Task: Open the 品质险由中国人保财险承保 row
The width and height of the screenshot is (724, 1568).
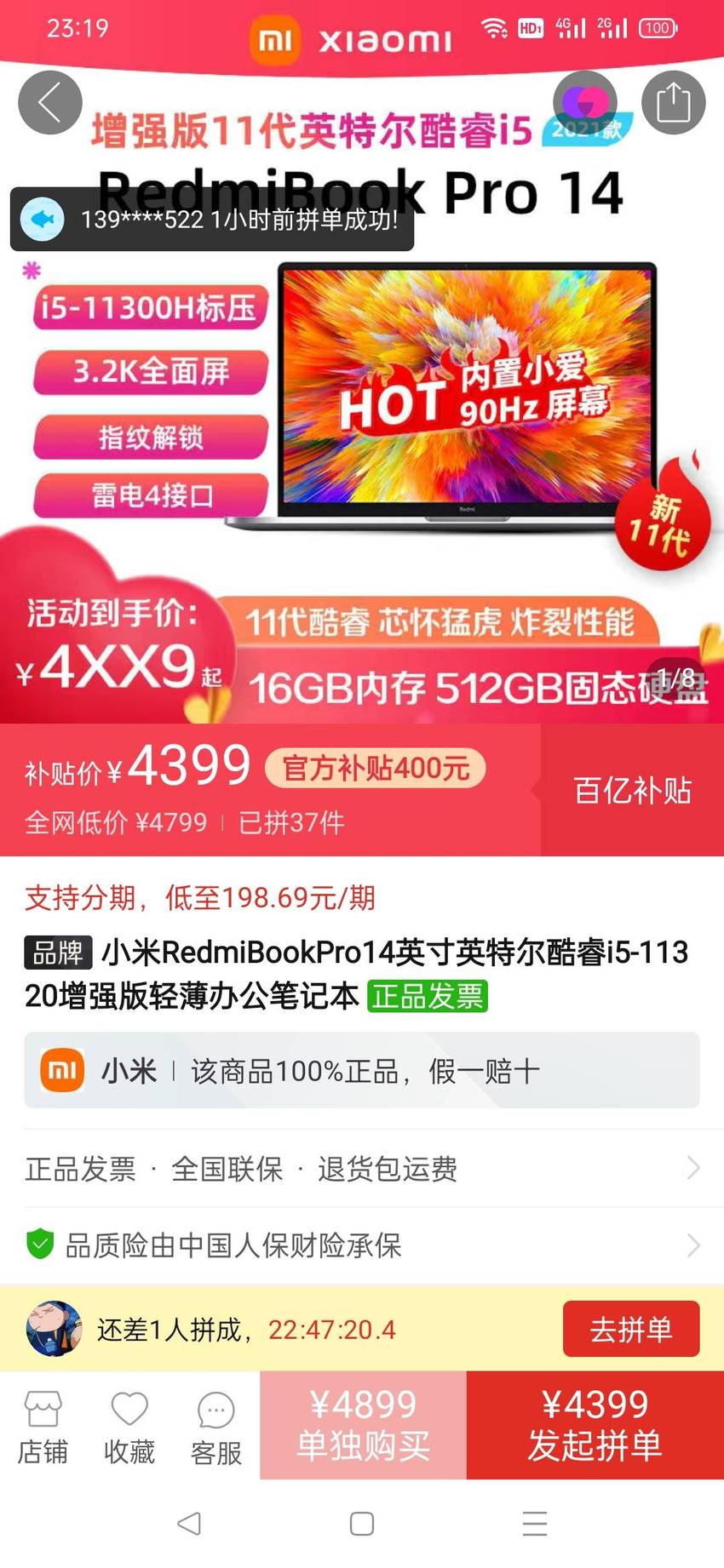Action: point(362,1245)
